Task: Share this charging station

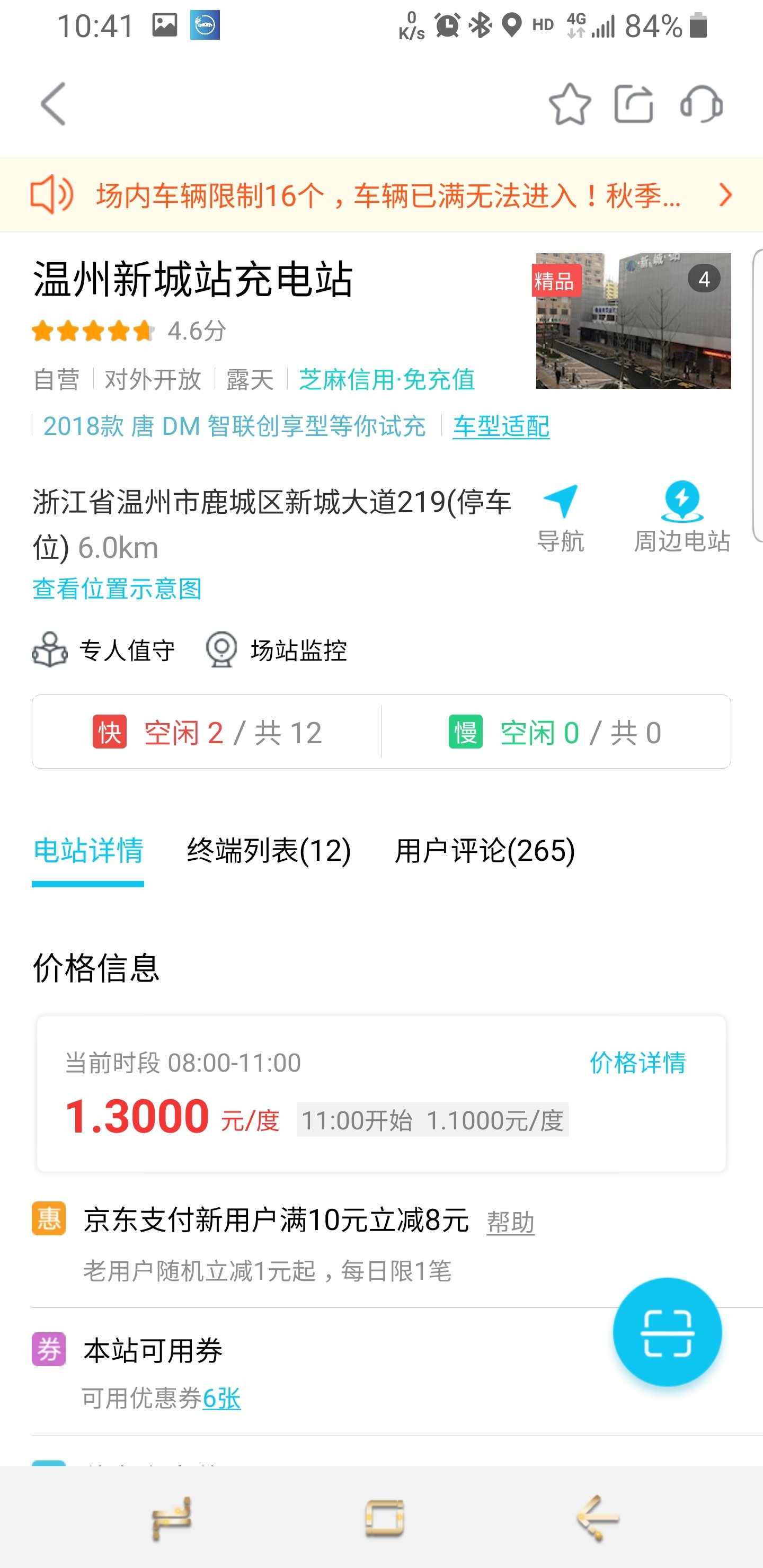Action: 634,105
